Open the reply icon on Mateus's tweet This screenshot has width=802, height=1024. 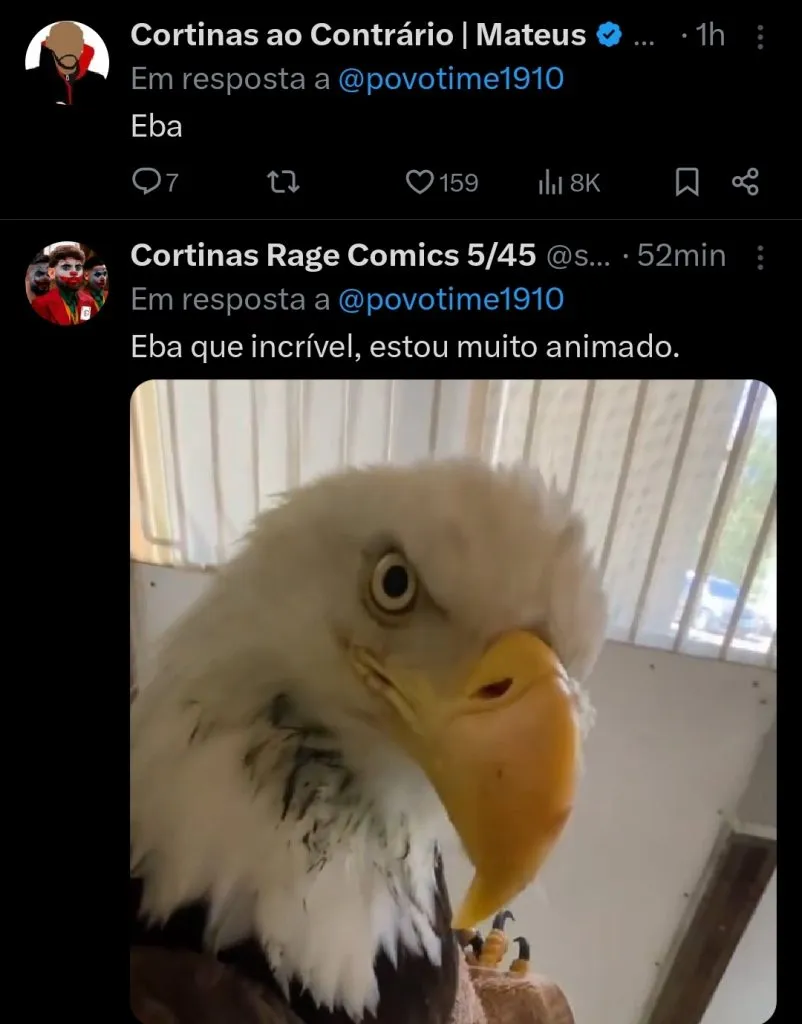click(148, 182)
